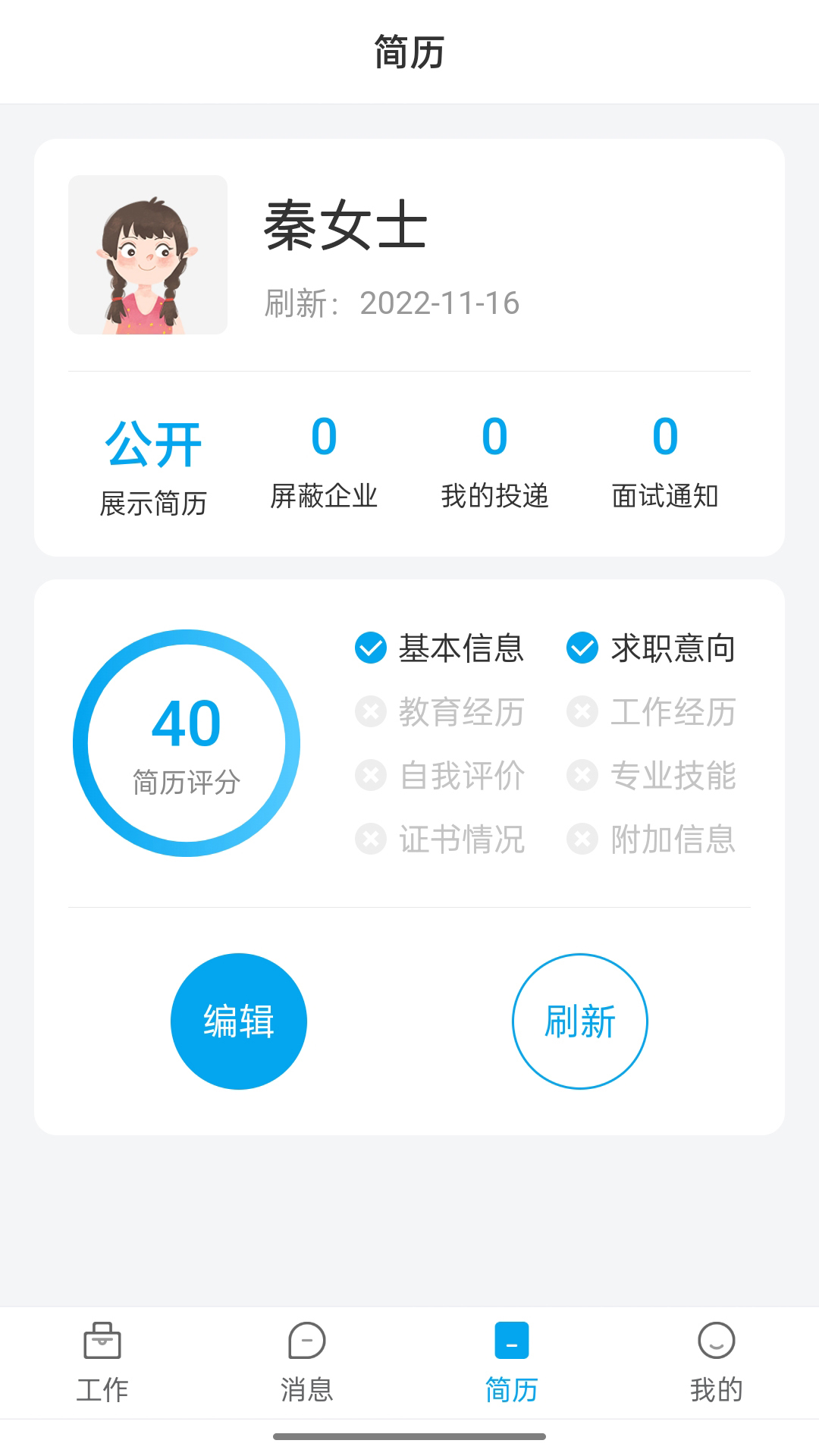Switch to the 消息 tab
The width and height of the screenshot is (819, 1456).
306,1382
